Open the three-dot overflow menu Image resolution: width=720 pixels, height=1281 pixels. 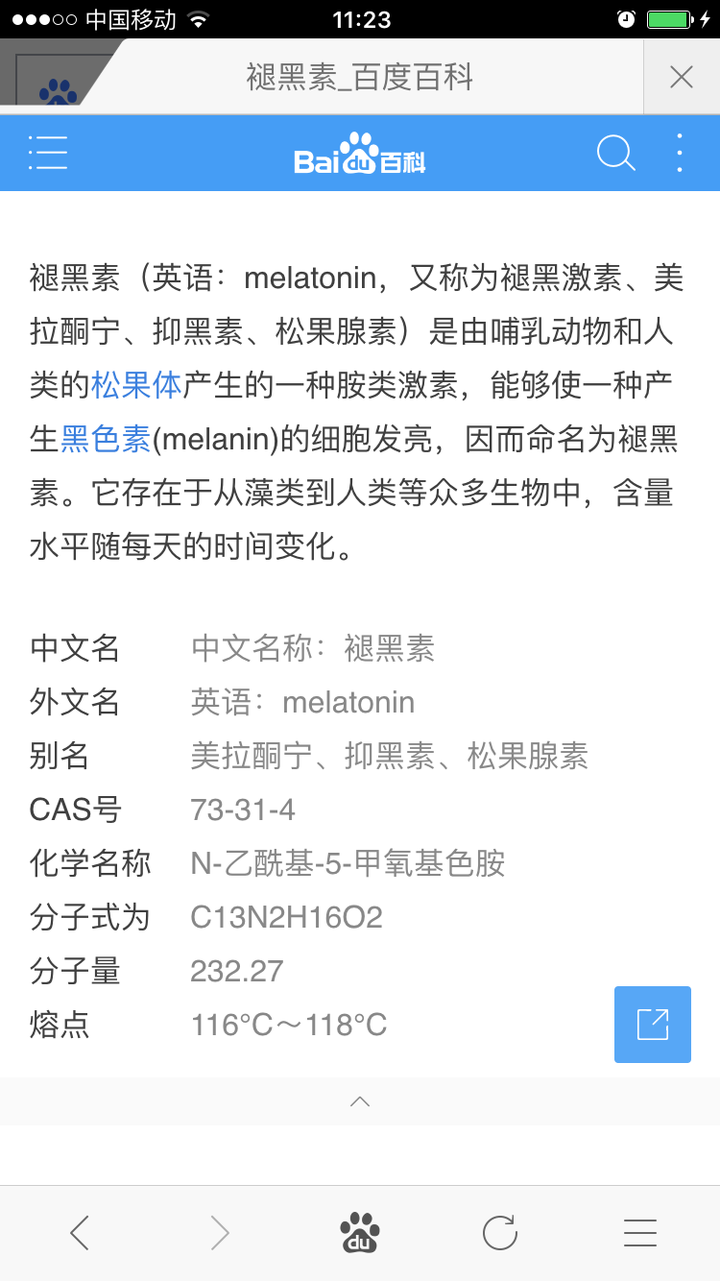680,154
